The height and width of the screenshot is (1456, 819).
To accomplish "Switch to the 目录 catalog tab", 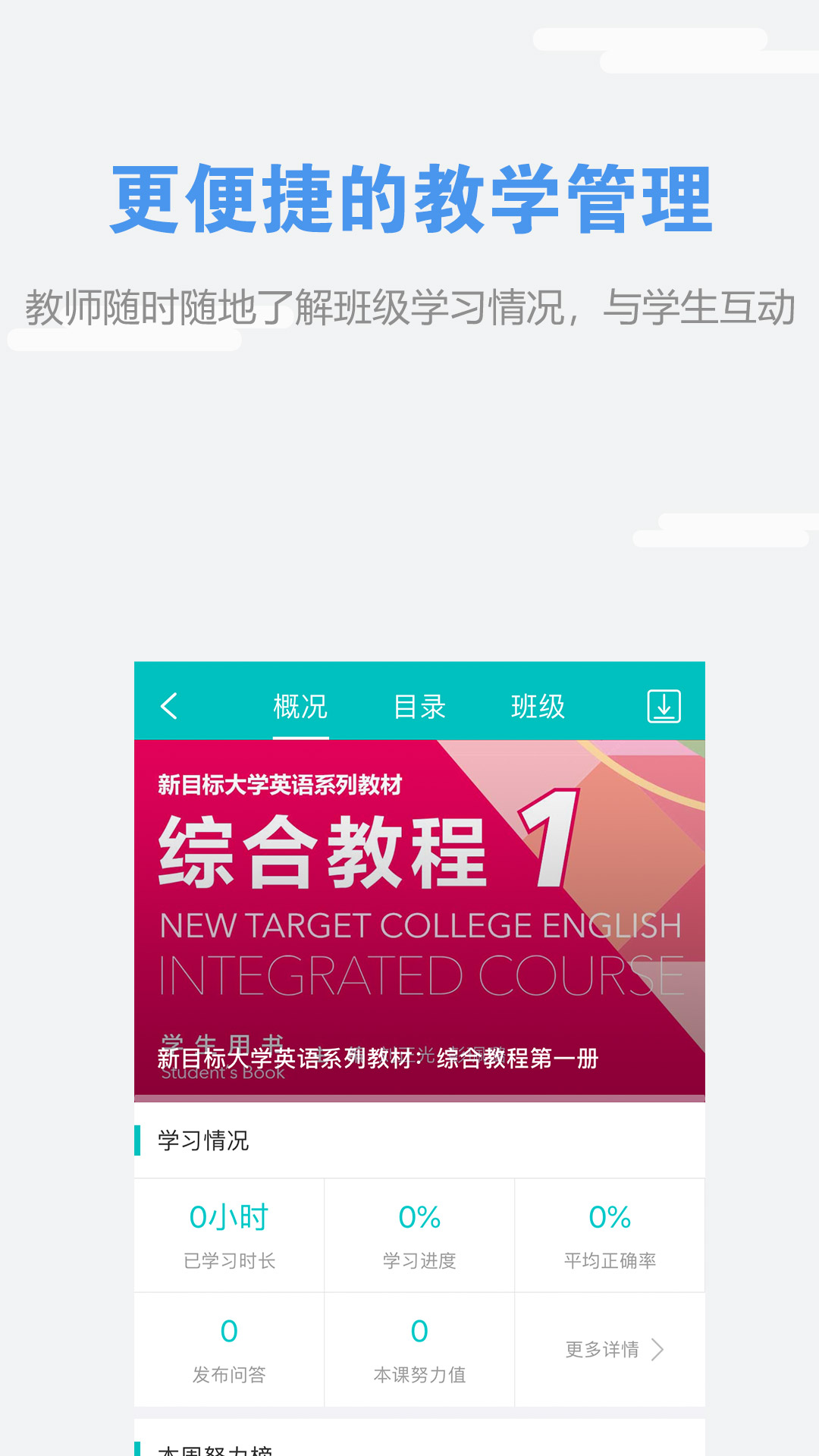I will 419,705.
